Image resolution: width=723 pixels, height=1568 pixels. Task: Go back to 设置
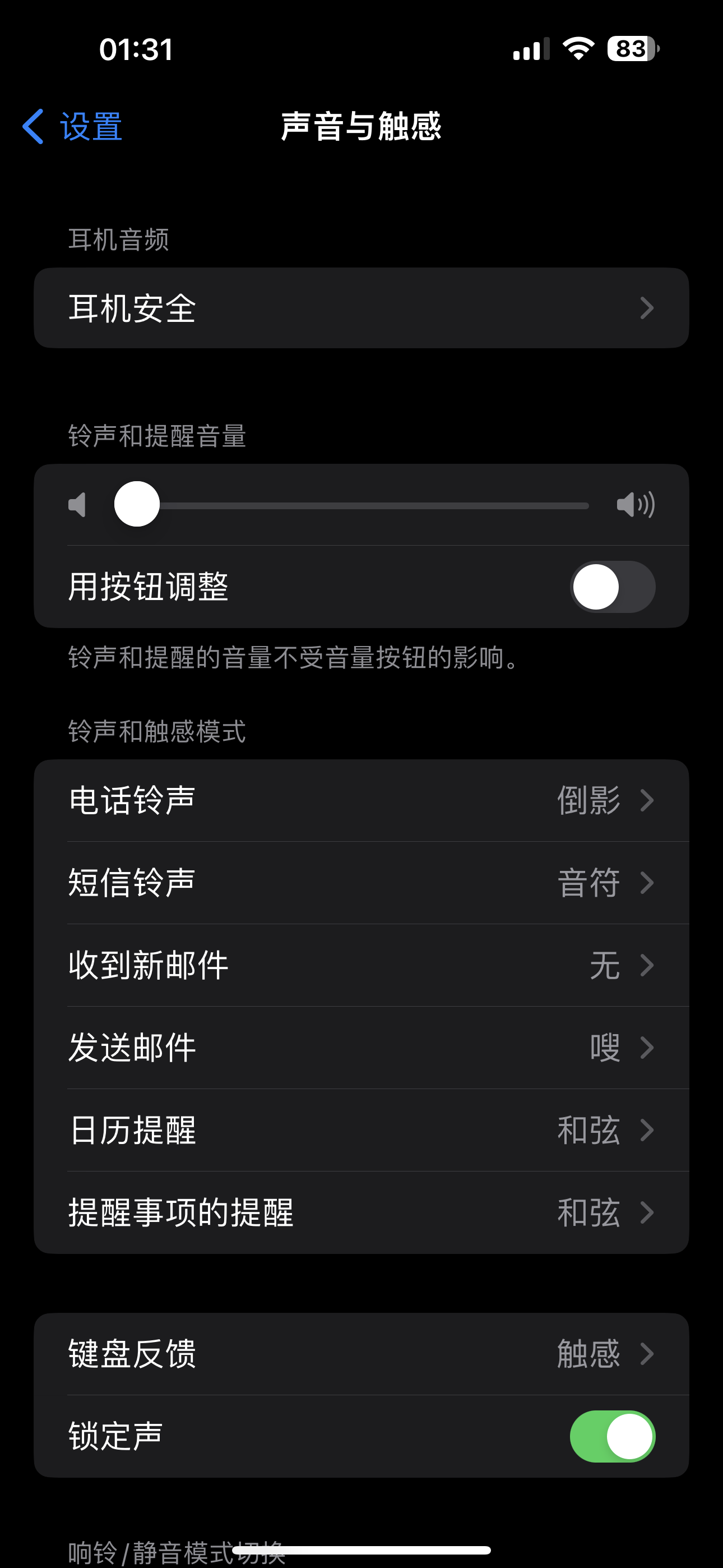(x=73, y=127)
